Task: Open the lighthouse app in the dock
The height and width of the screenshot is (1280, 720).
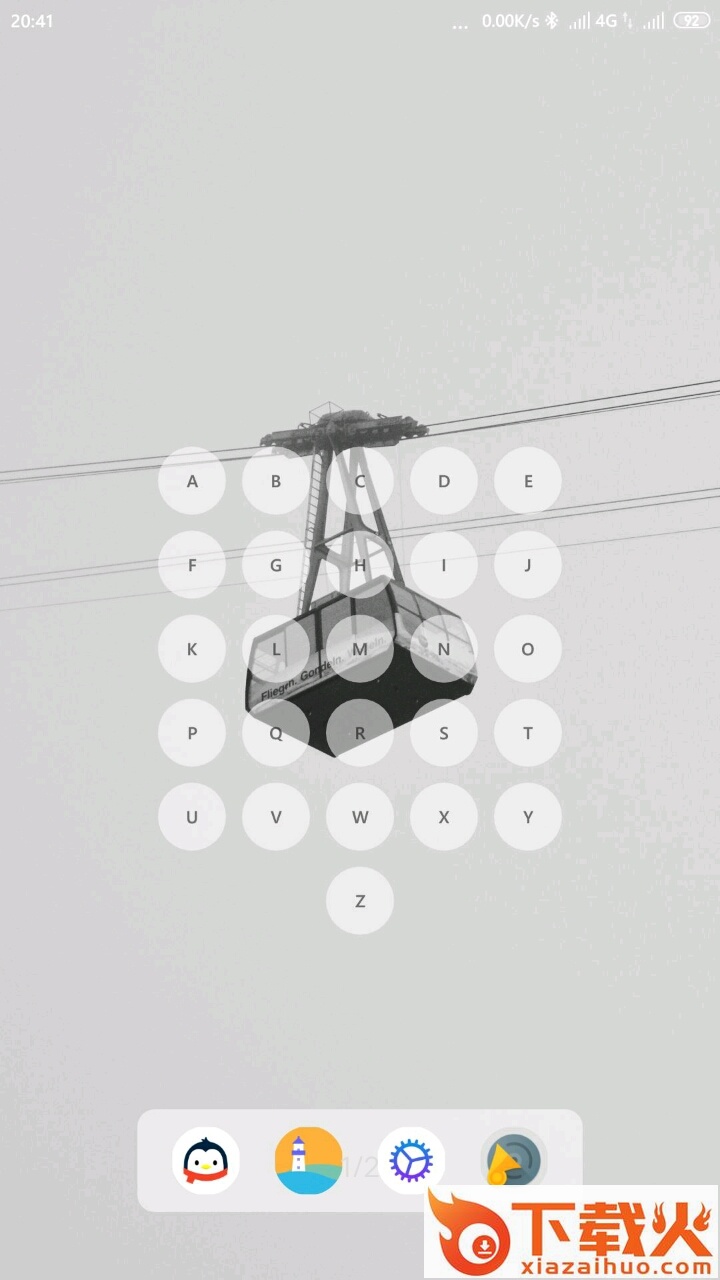Action: click(308, 1160)
